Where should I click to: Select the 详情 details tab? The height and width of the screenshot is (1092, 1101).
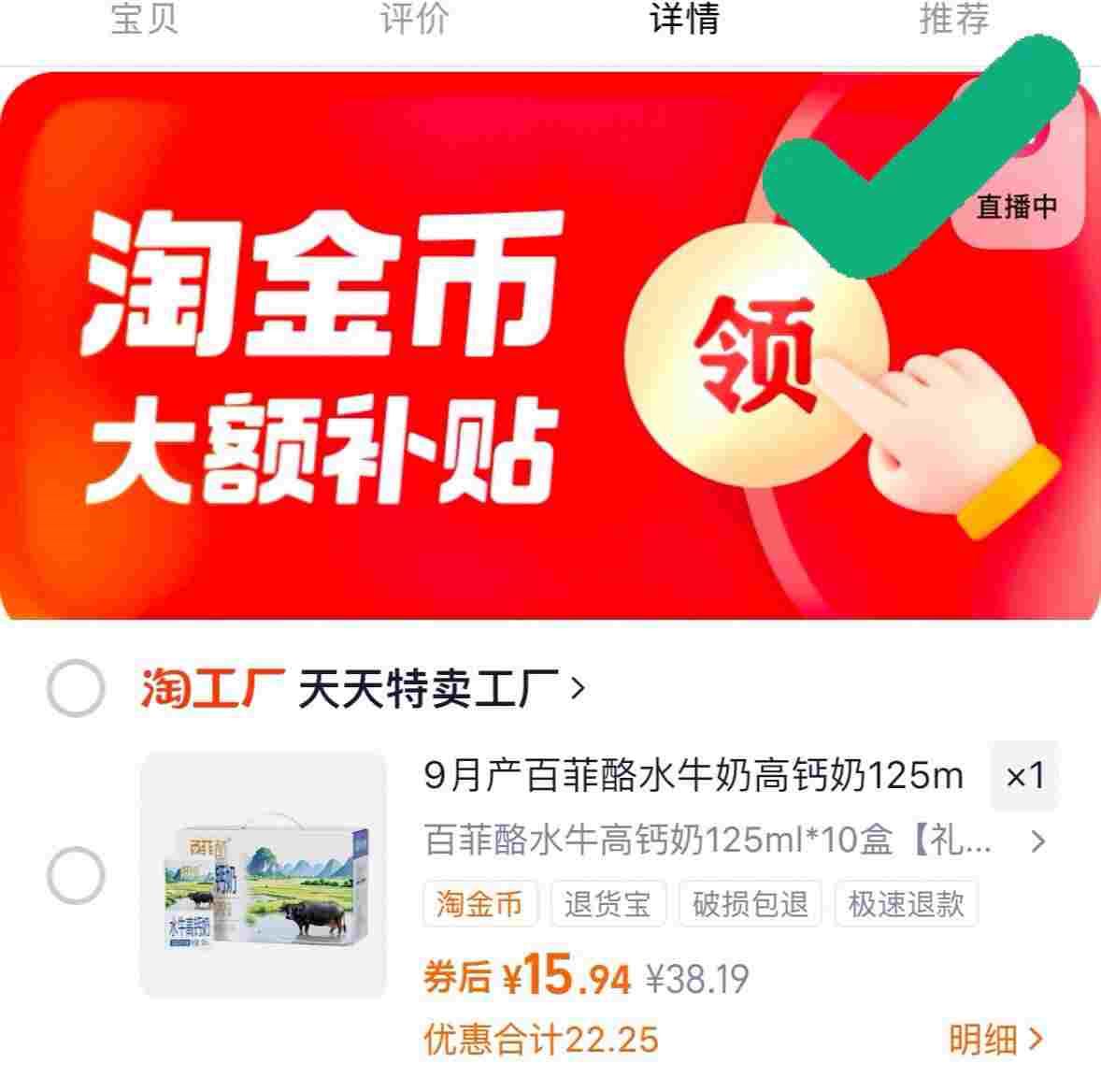[684, 19]
